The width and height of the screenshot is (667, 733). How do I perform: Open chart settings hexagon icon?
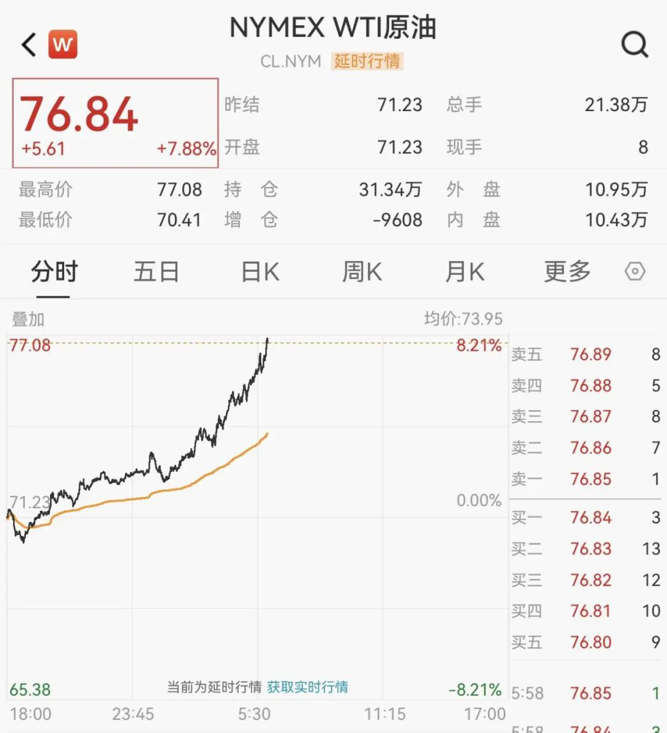(x=634, y=272)
